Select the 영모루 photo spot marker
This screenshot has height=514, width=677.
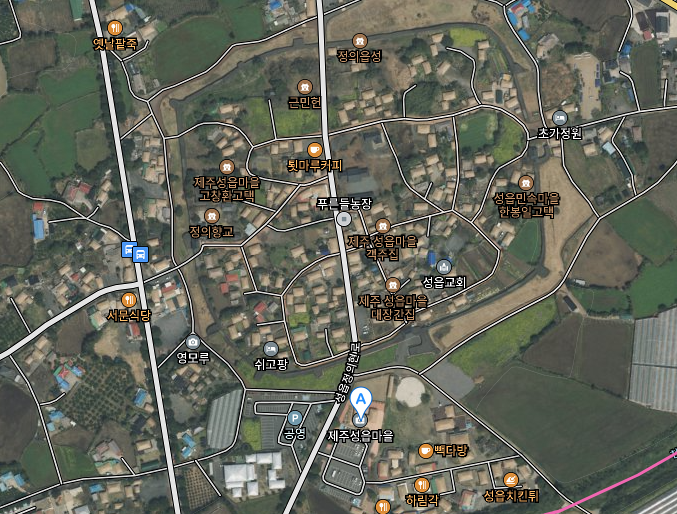click(192, 341)
